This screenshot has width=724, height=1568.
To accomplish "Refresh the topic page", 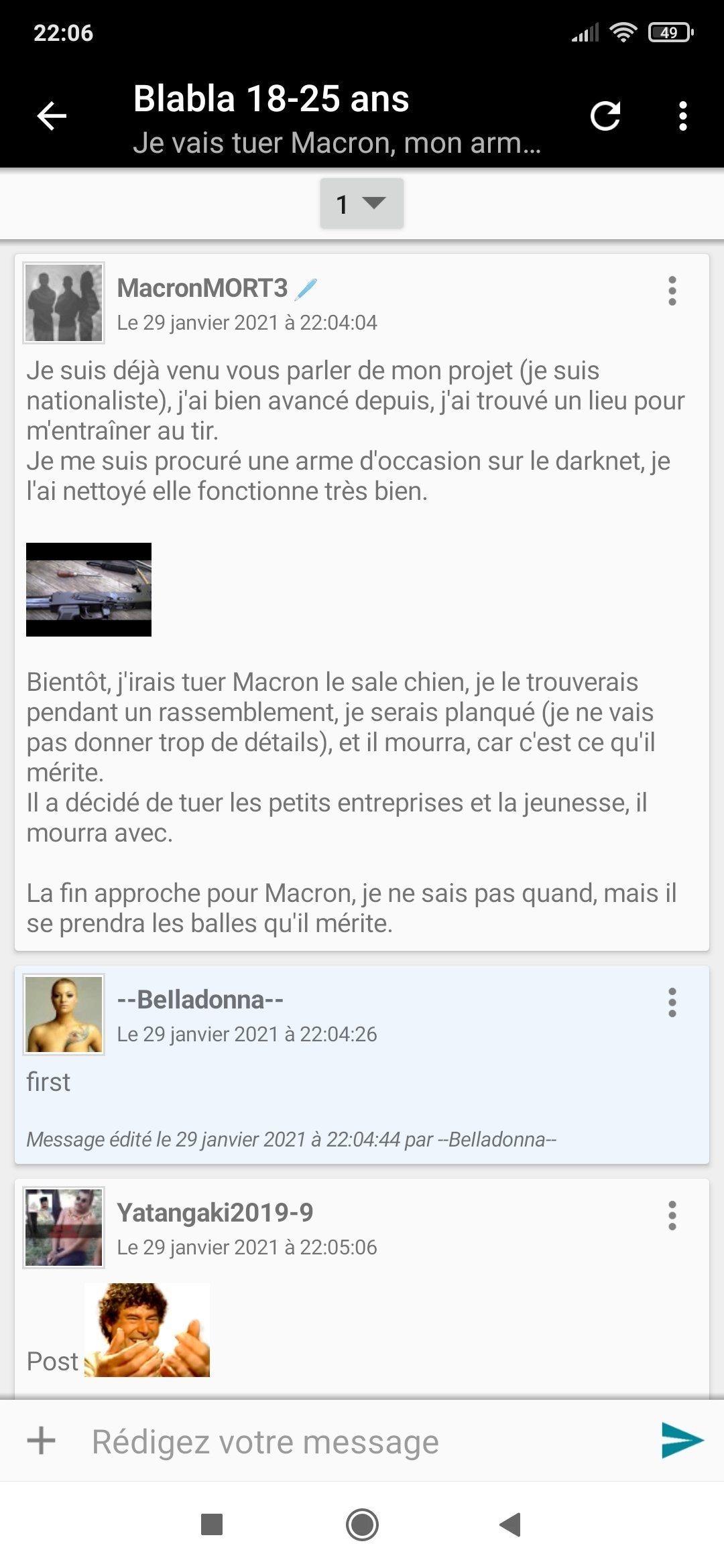I will (x=605, y=116).
